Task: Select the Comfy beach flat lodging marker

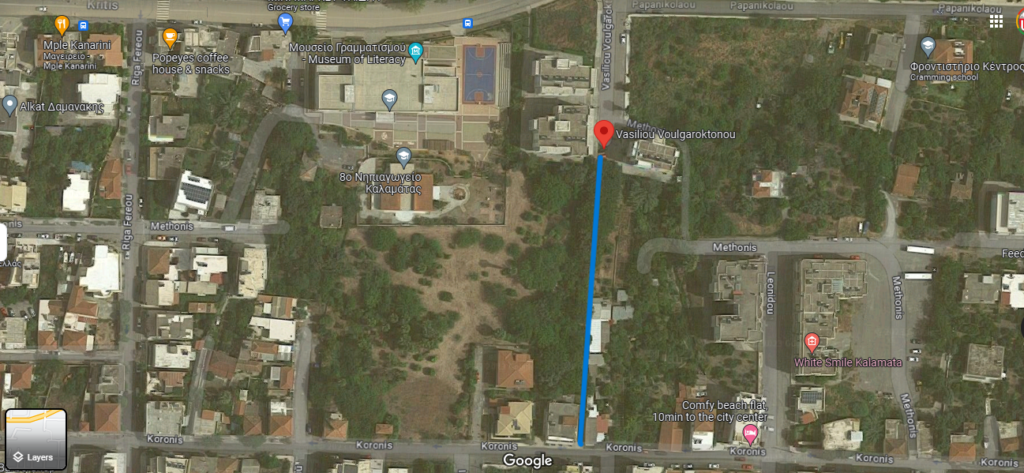Action: (x=750, y=433)
